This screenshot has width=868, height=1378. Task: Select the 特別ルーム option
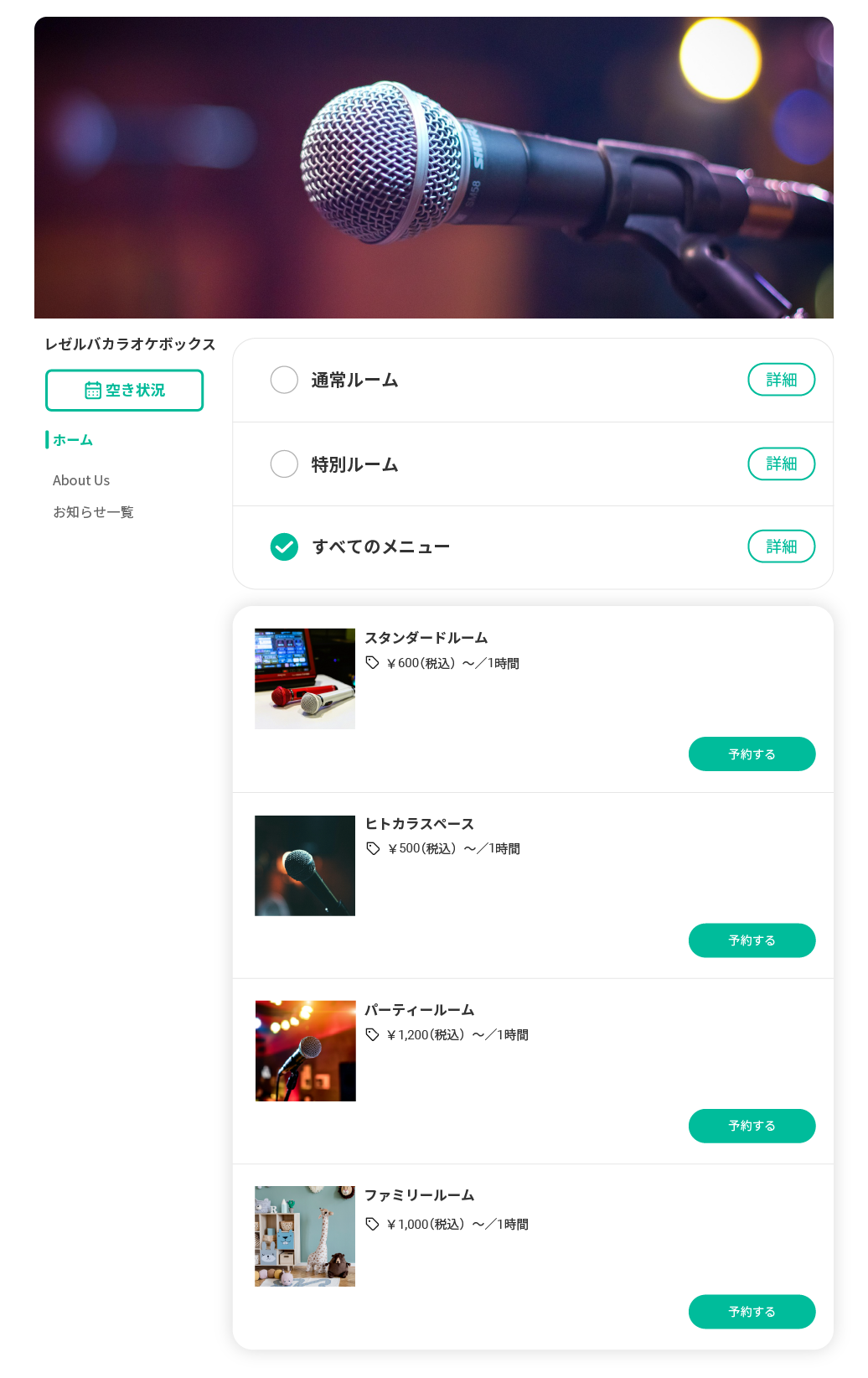(x=284, y=464)
